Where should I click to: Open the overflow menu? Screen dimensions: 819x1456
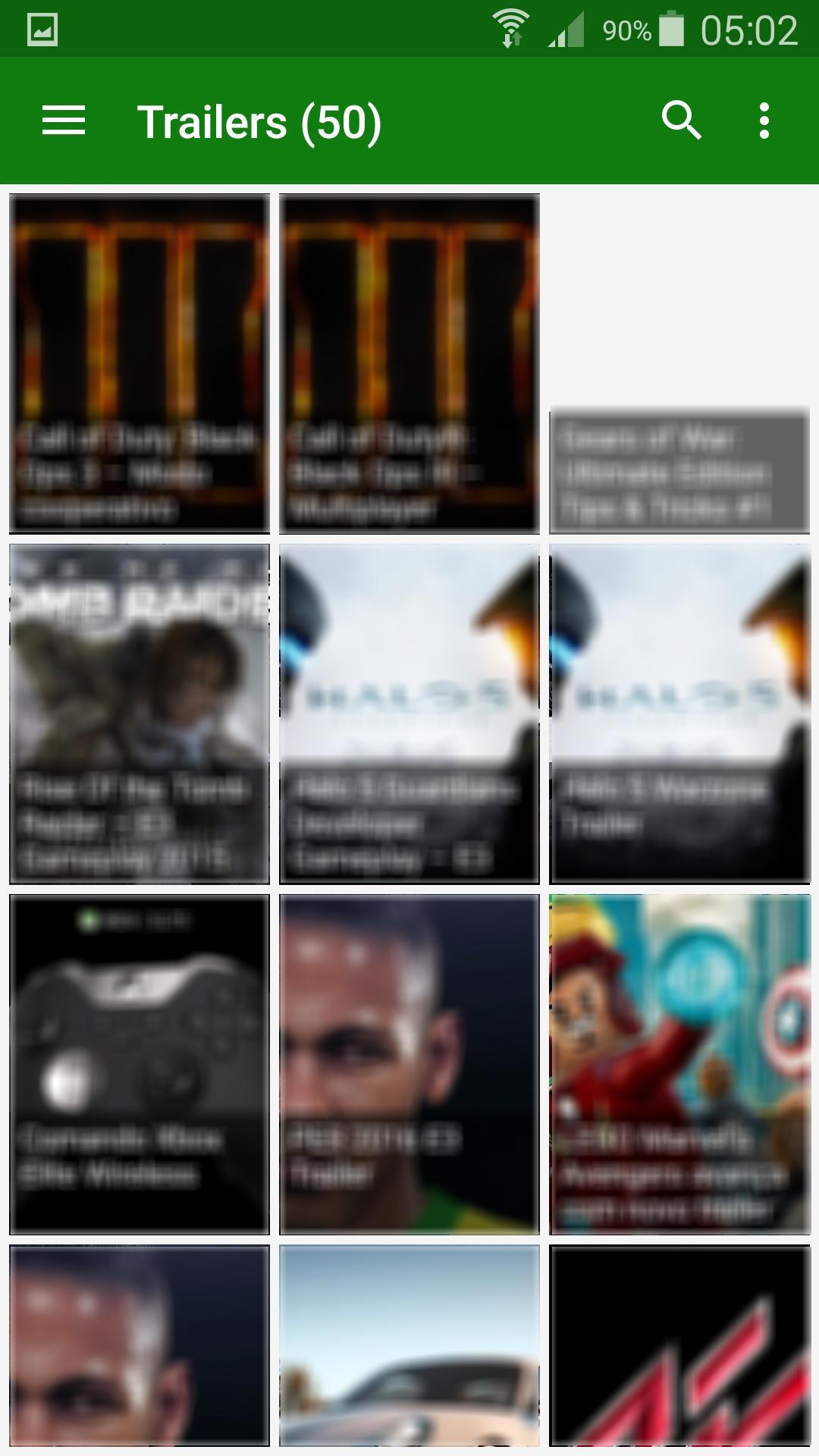[764, 121]
